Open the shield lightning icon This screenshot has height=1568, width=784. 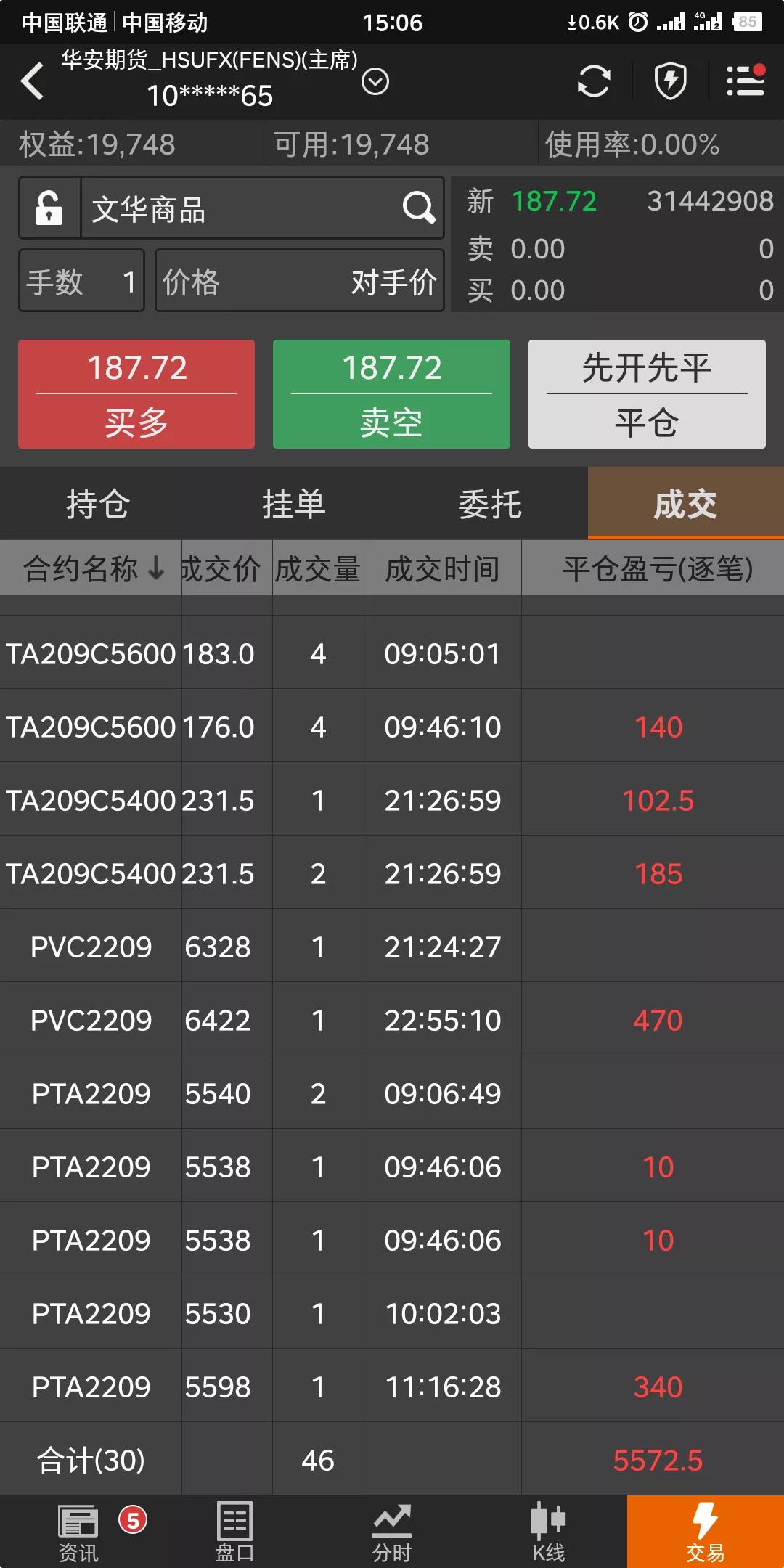[671, 81]
